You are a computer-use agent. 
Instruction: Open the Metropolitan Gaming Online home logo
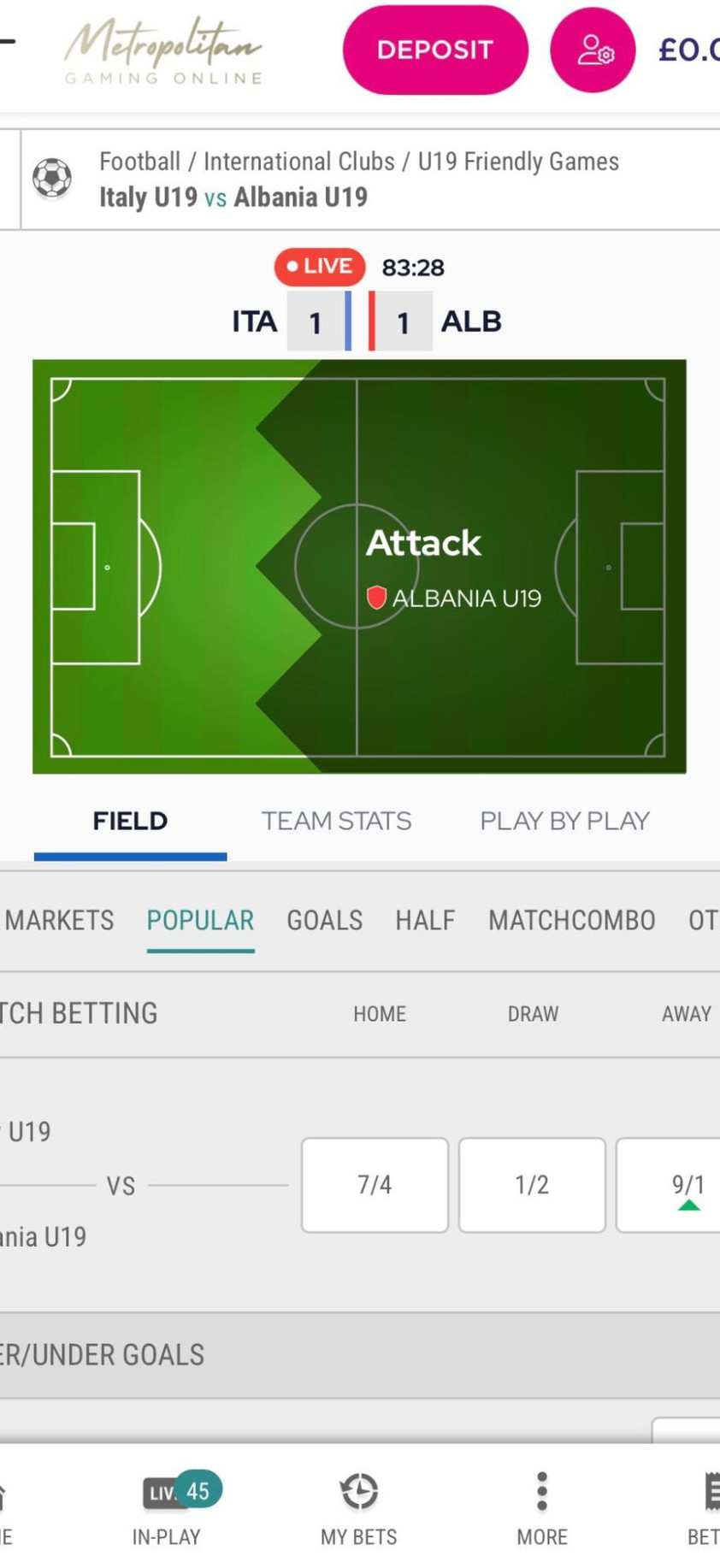coord(162,51)
